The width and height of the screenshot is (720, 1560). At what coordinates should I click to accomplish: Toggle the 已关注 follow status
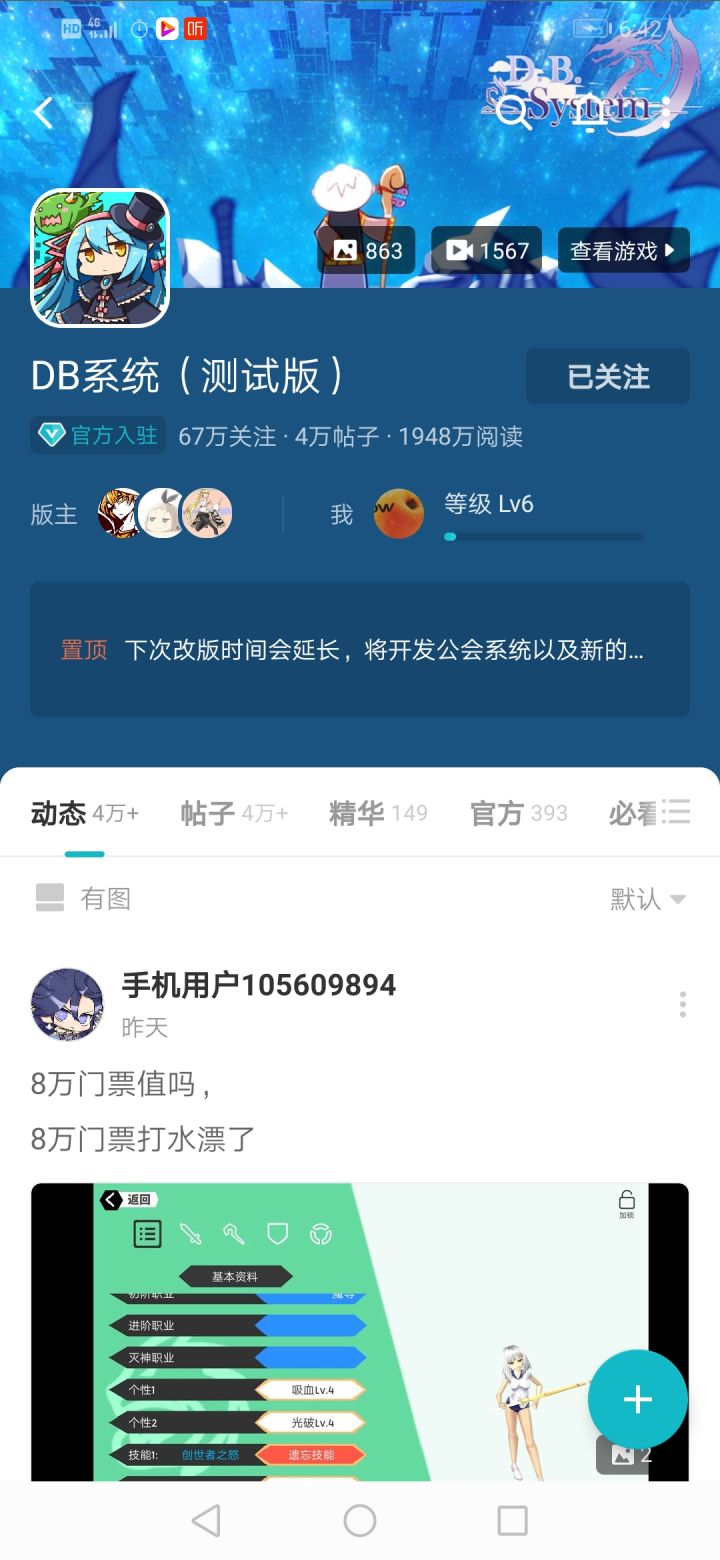(x=607, y=376)
